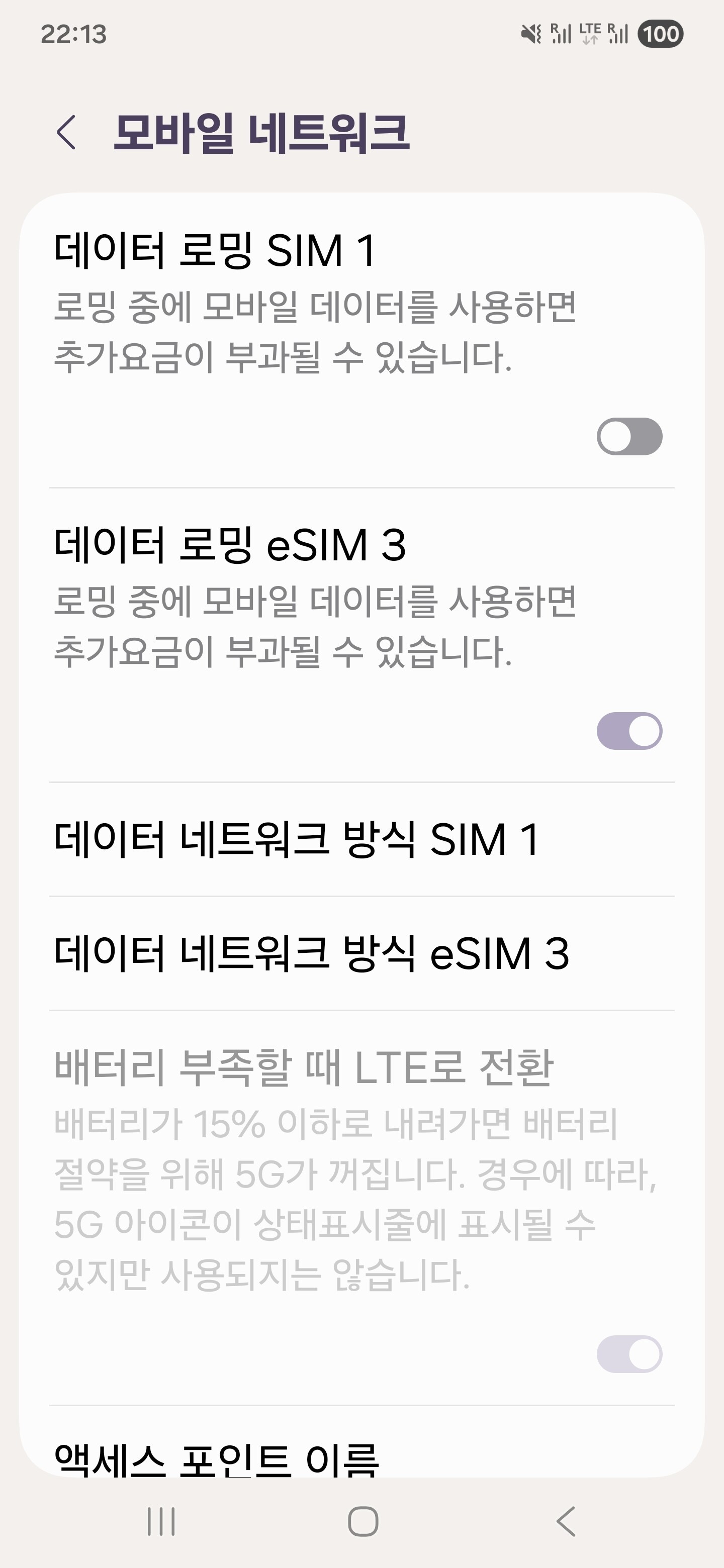Open recent apps from navigation bar

pyautogui.click(x=161, y=1522)
